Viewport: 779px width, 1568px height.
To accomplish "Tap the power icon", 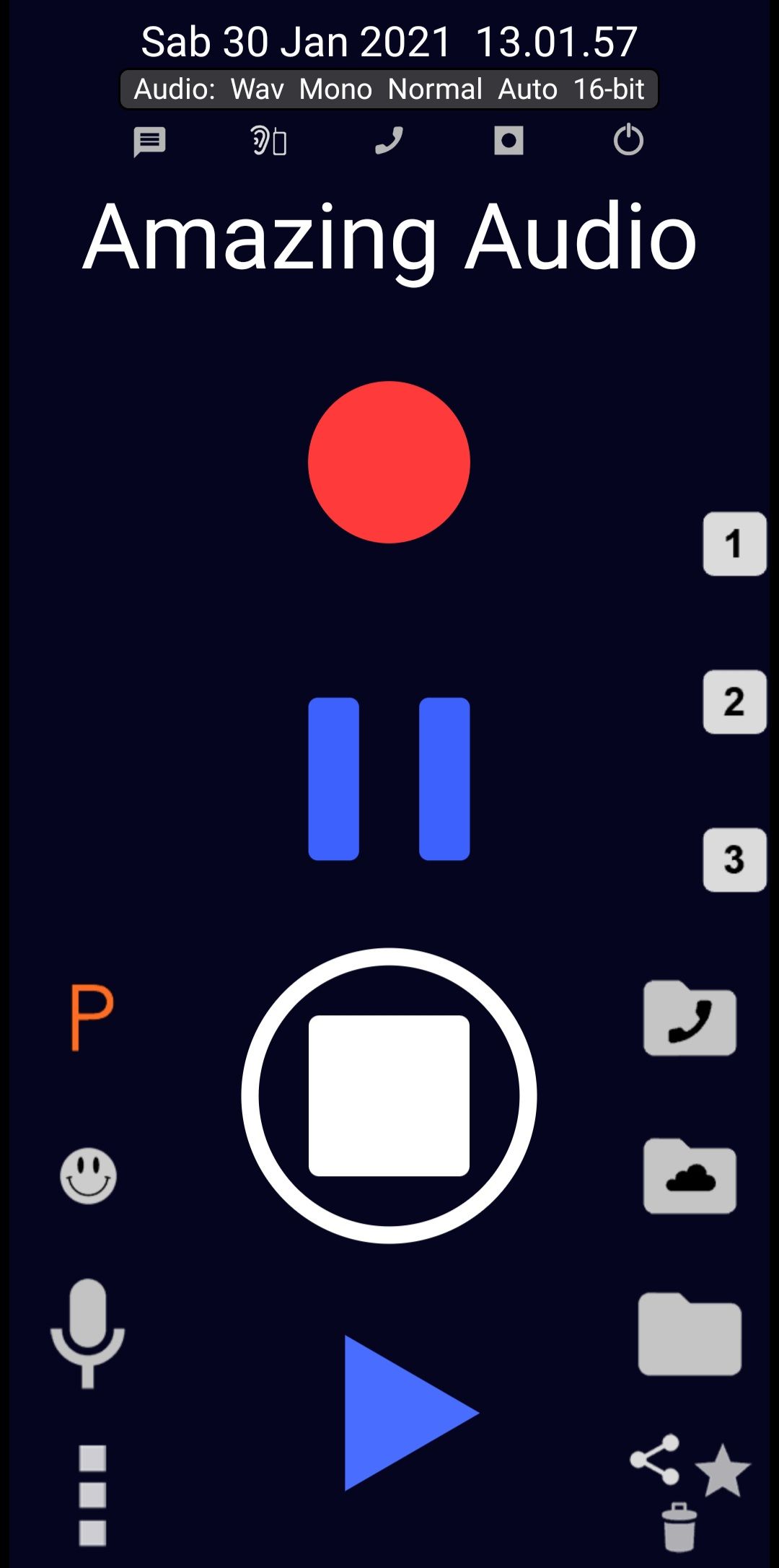I will [628, 140].
